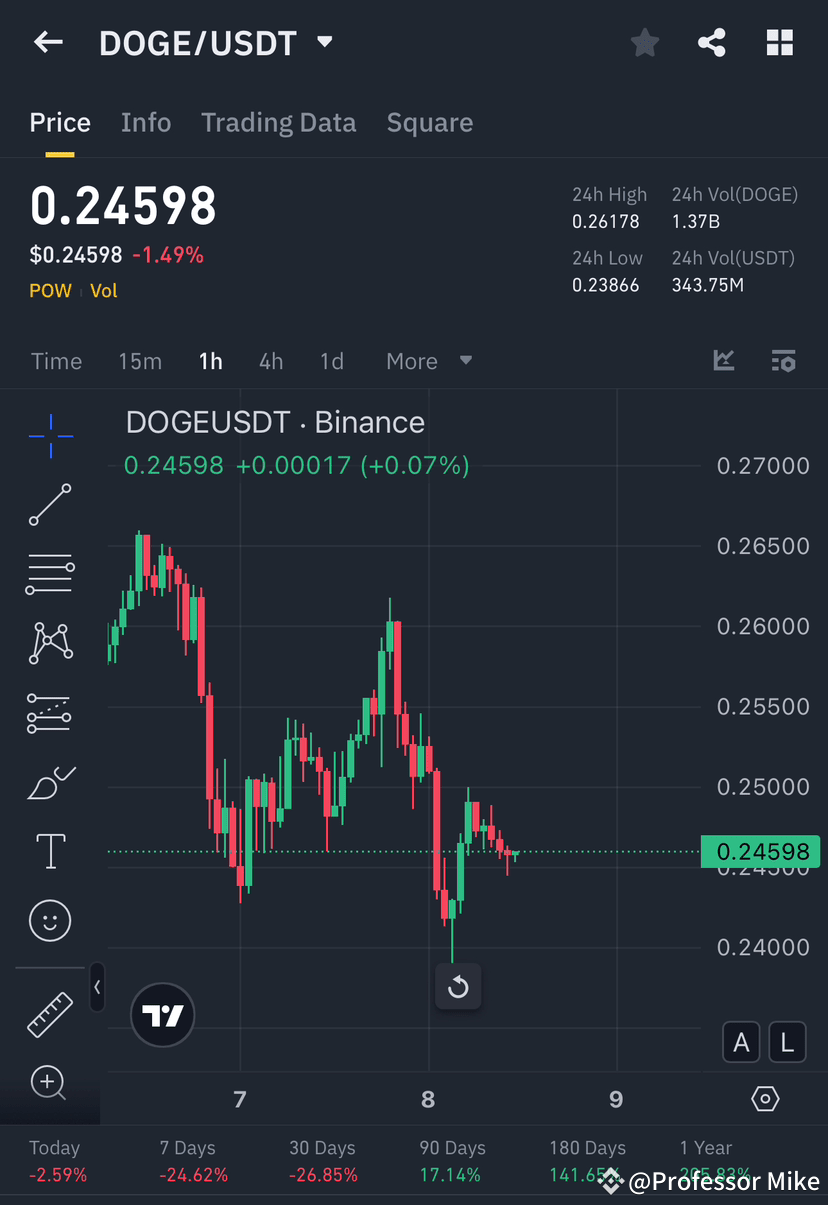828x1205 pixels.
Task: Switch to the Trading Data tab
Action: click(x=279, y=122)
